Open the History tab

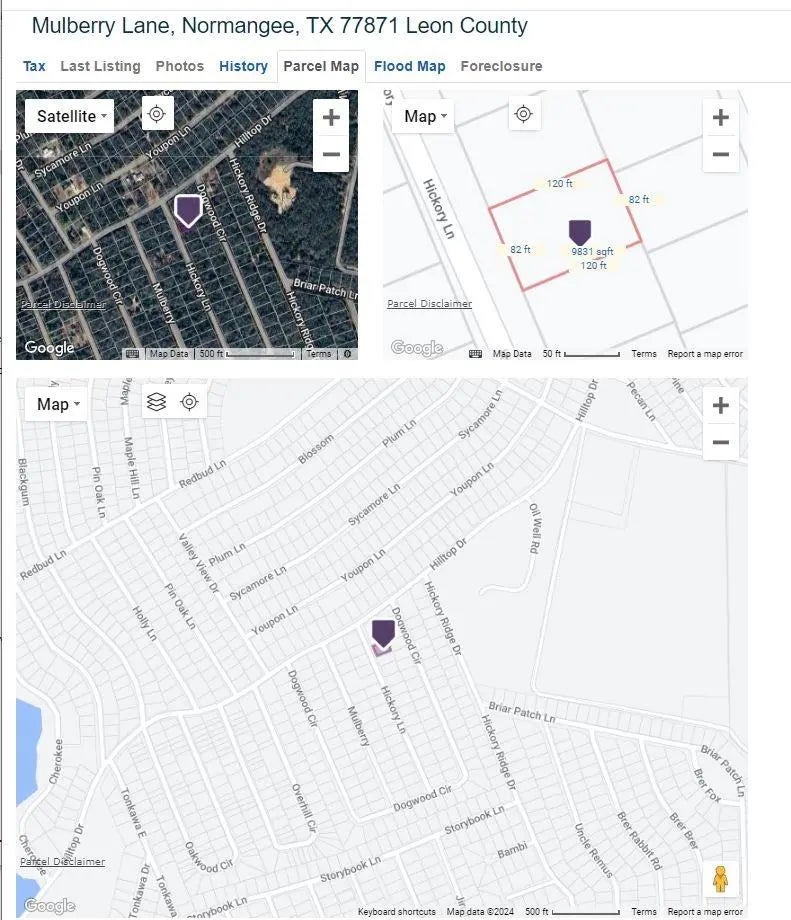tap(243, 66)
